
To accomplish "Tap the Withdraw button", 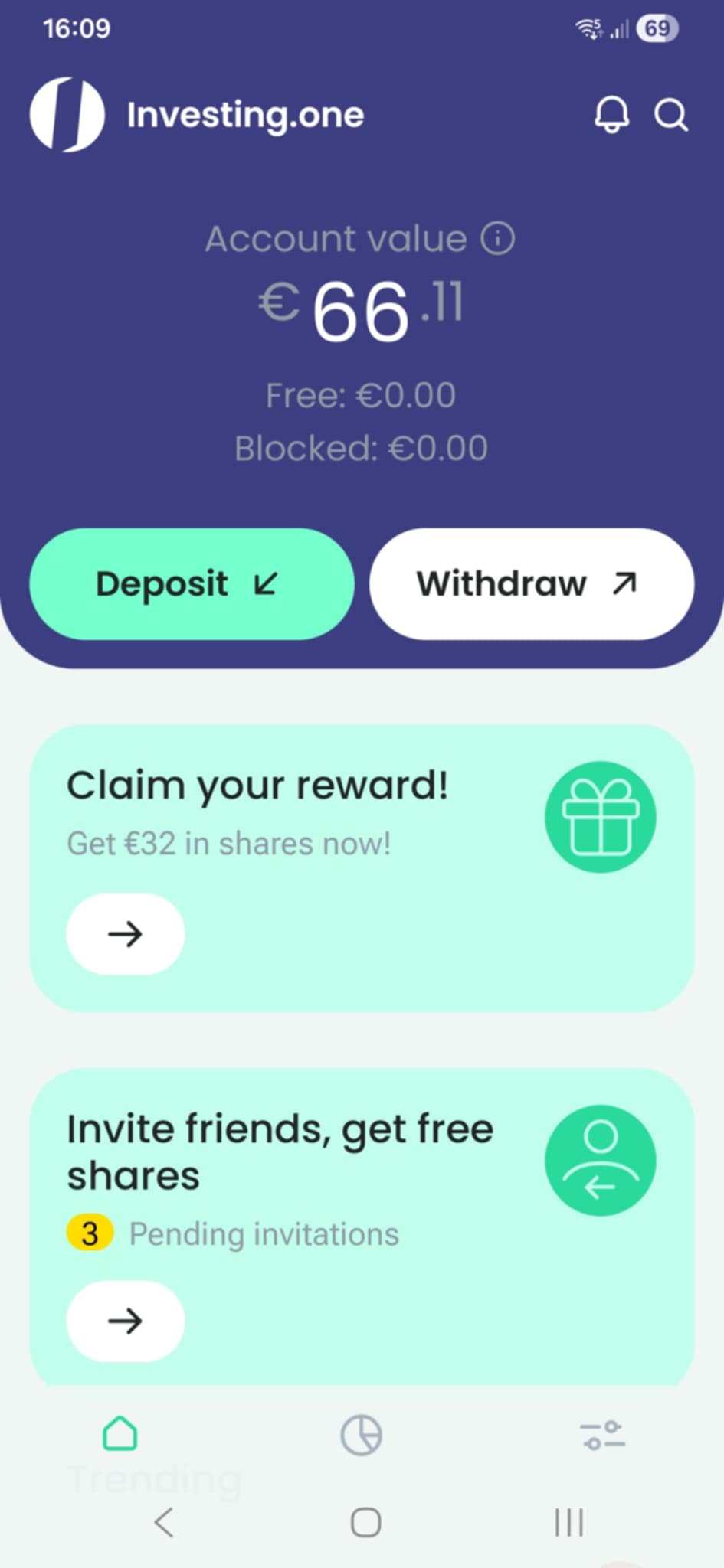I will pyautogui.click(x=532, y=584).
